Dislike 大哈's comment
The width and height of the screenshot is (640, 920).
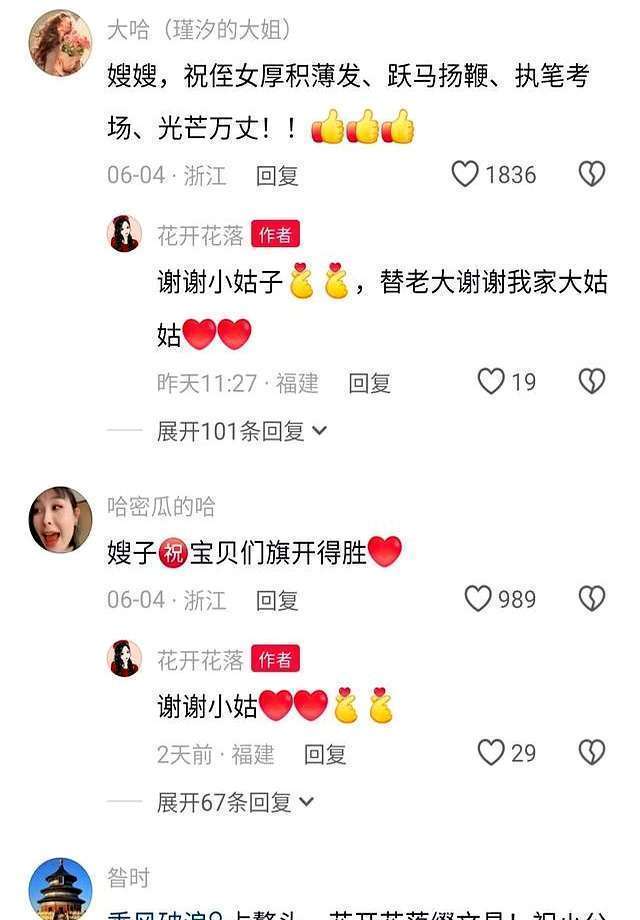[x=592, y=175]
